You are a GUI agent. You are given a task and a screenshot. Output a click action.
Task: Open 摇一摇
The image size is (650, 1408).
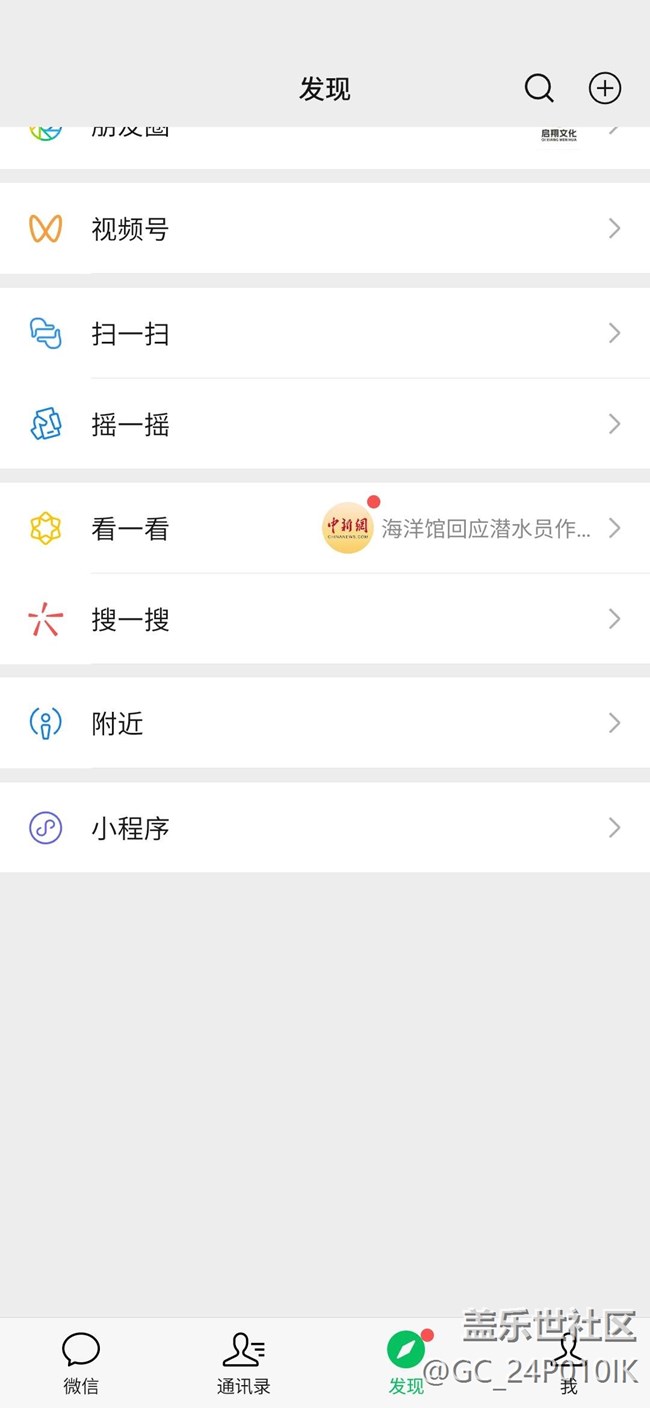click(x=325, y=424)
